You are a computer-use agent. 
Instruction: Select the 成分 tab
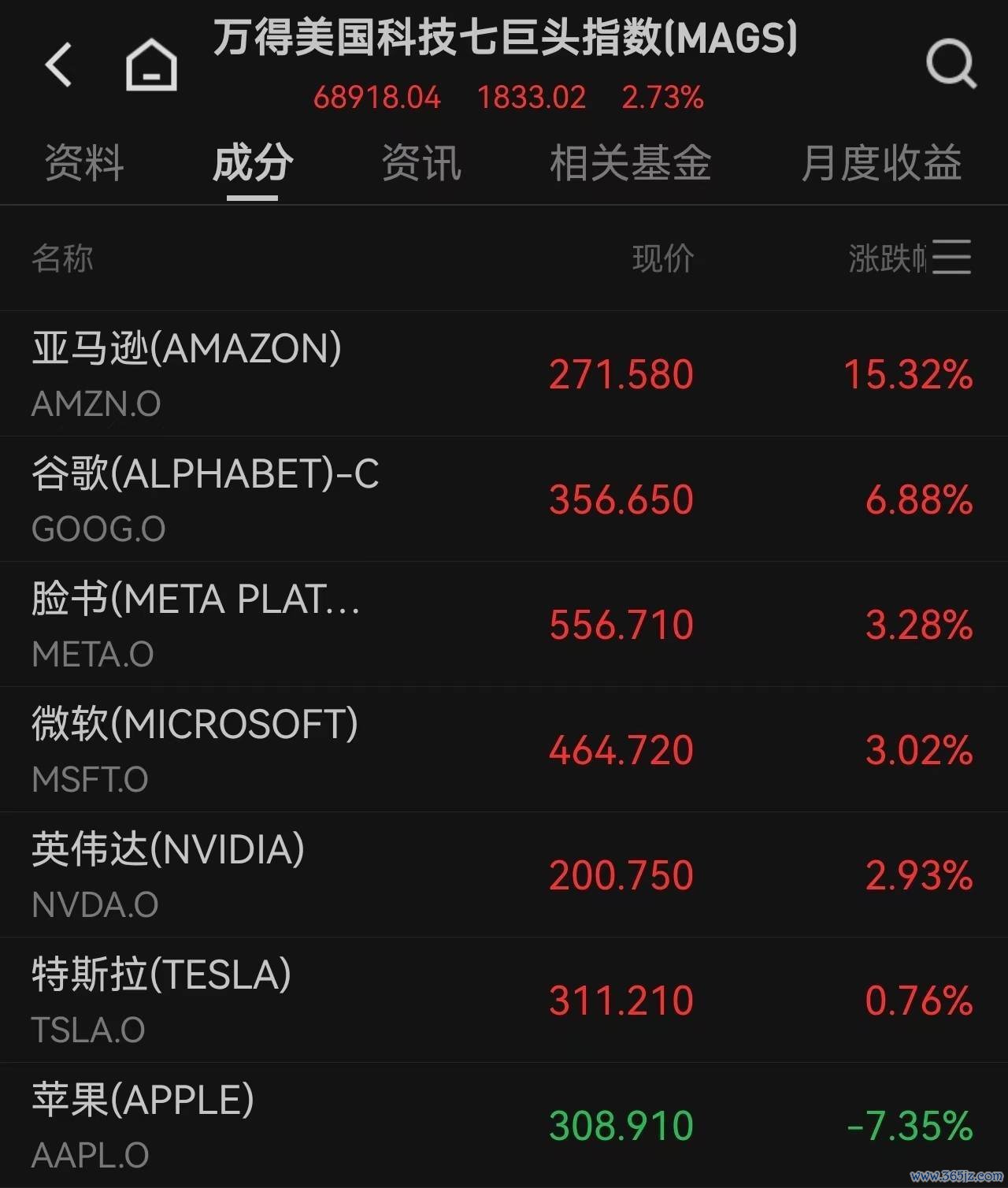click(253, 163)
